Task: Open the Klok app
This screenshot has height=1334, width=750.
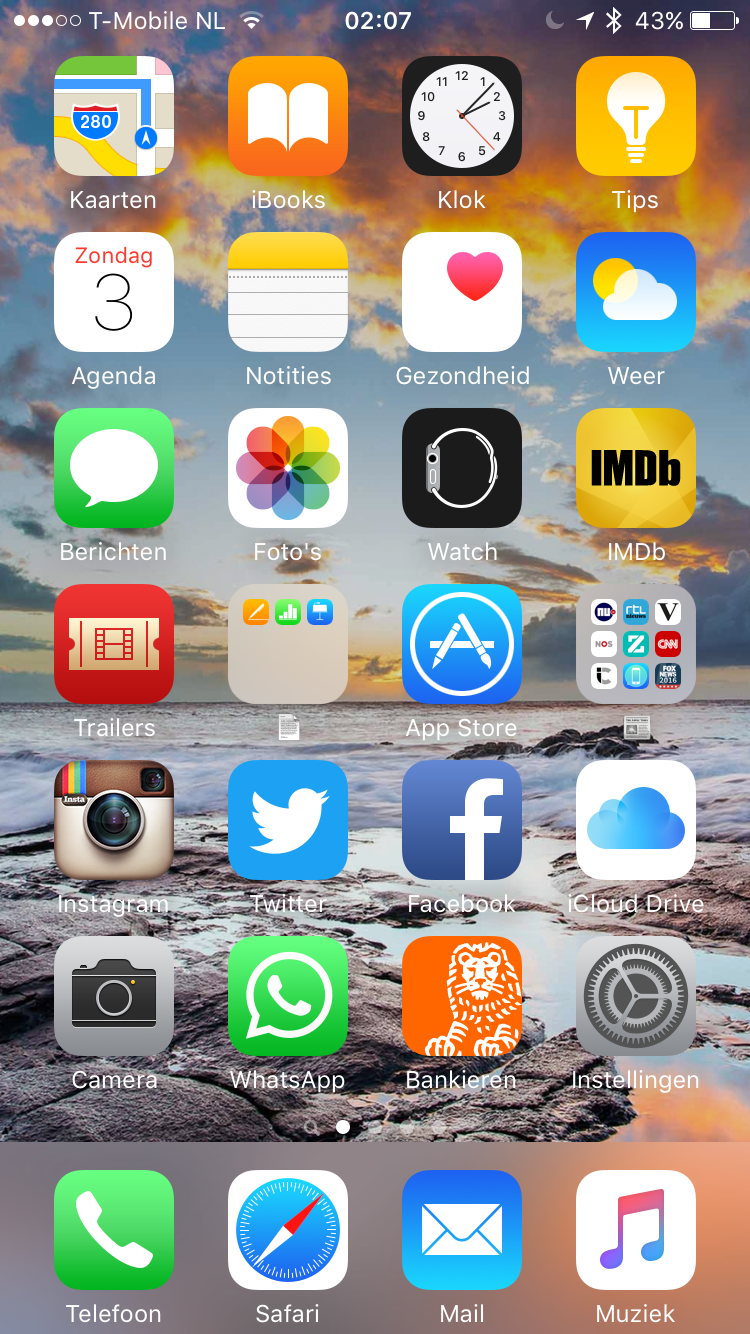Action: point(462,116)
